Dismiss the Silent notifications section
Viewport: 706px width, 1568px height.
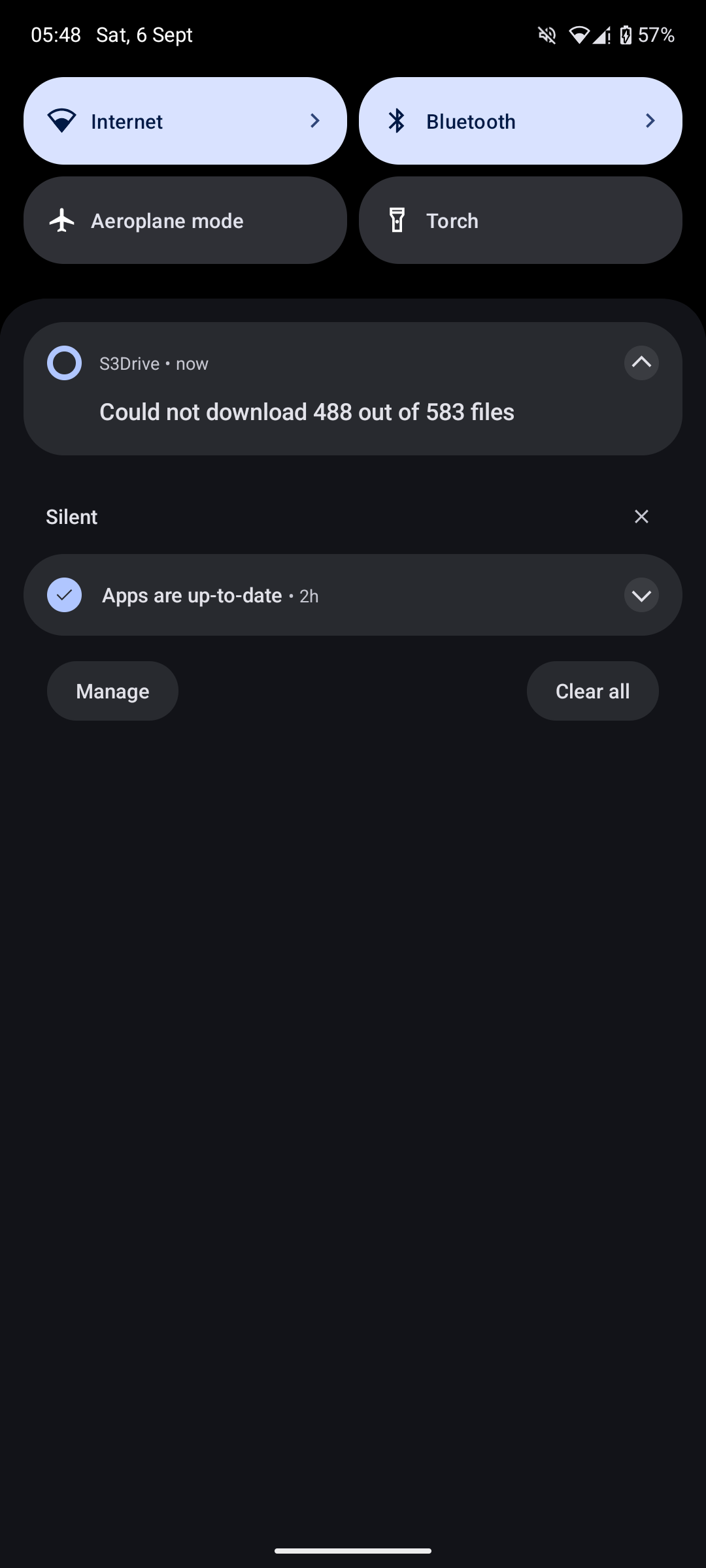point(641,517)
